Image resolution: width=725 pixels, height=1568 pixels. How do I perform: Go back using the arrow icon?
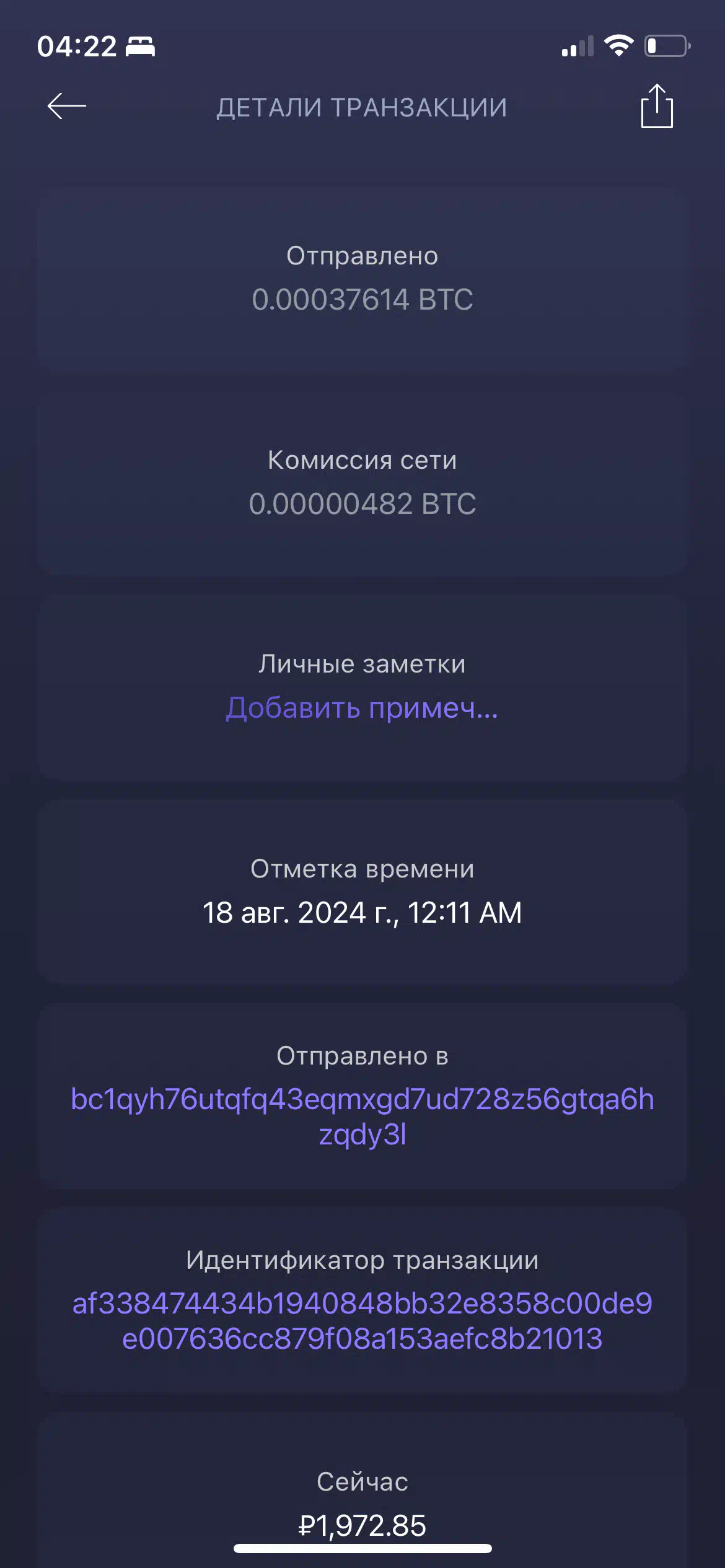[x=67, y=107]
